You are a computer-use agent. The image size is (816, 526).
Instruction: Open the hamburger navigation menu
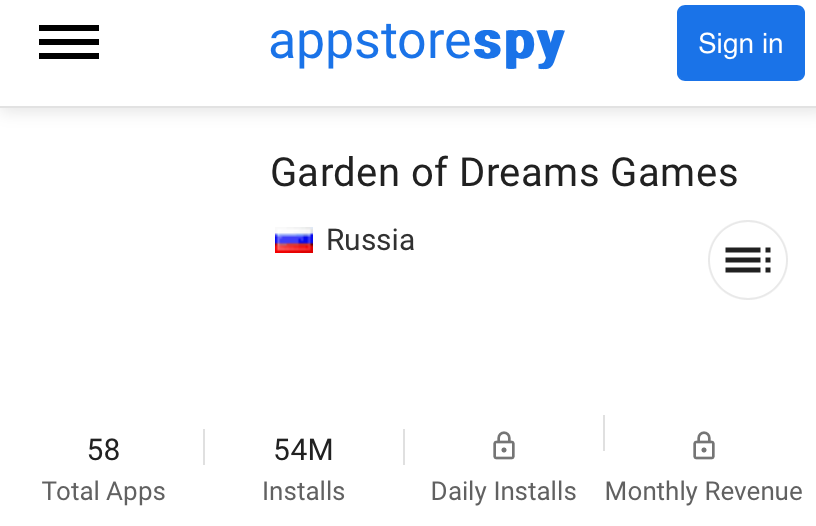point(69,43)
